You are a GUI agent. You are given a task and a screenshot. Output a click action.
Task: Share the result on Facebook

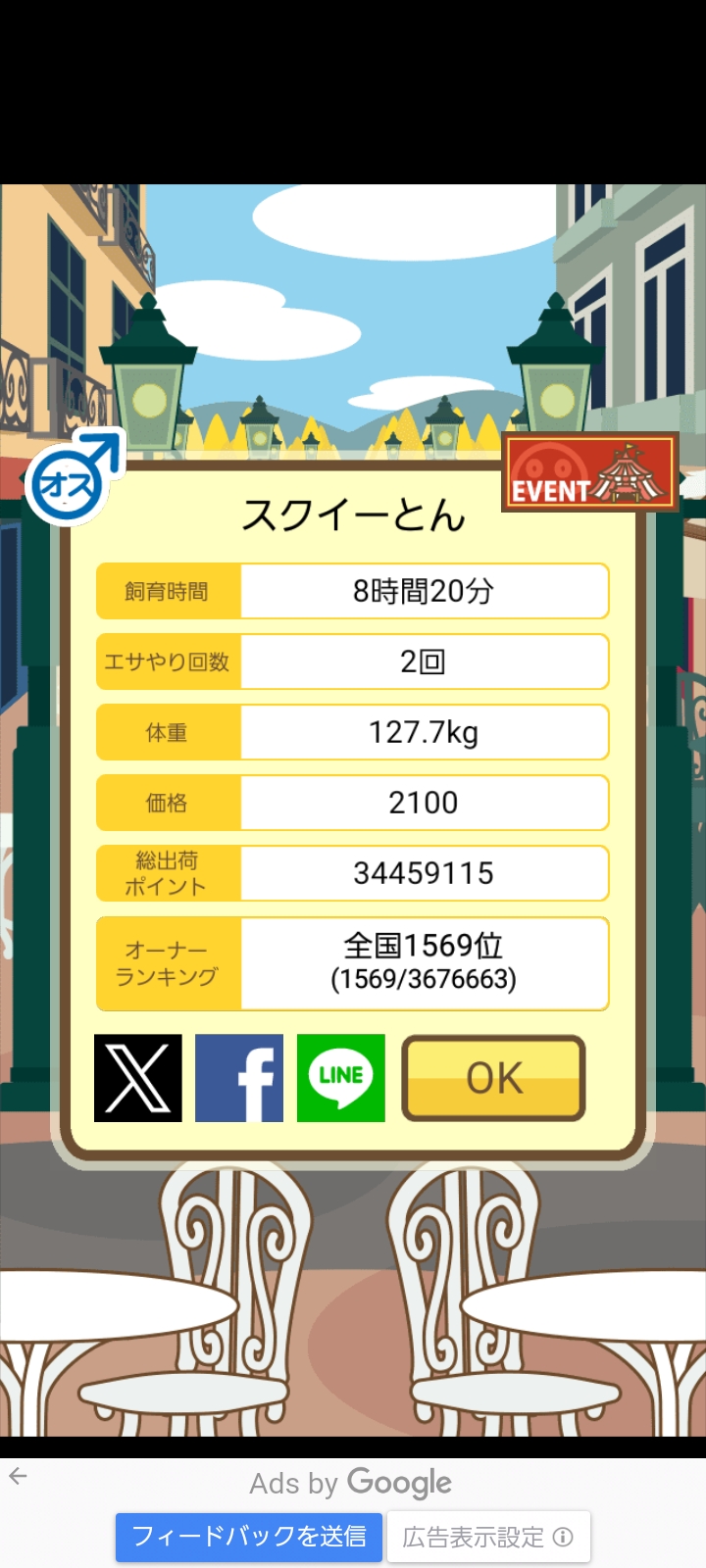239,1078
